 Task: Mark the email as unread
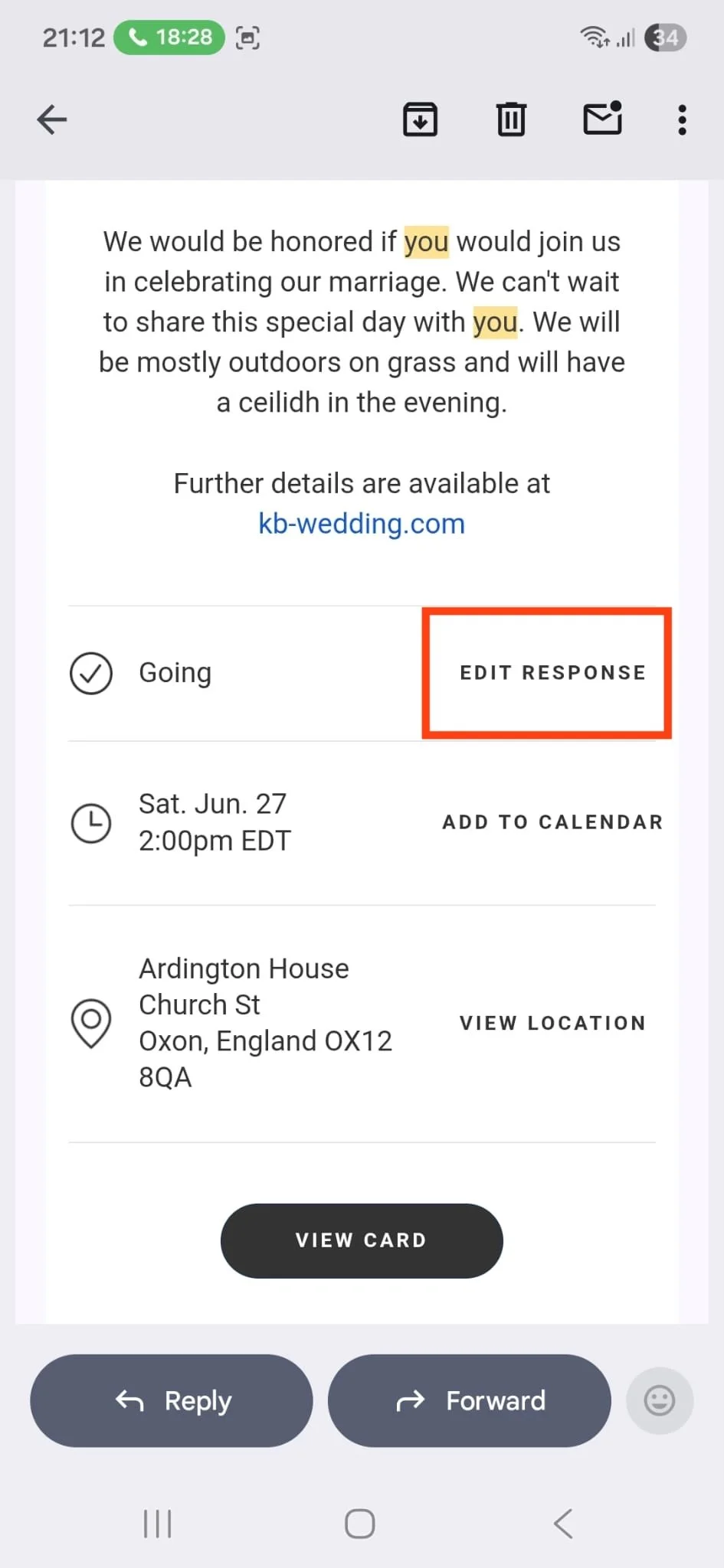click(603, 119)
